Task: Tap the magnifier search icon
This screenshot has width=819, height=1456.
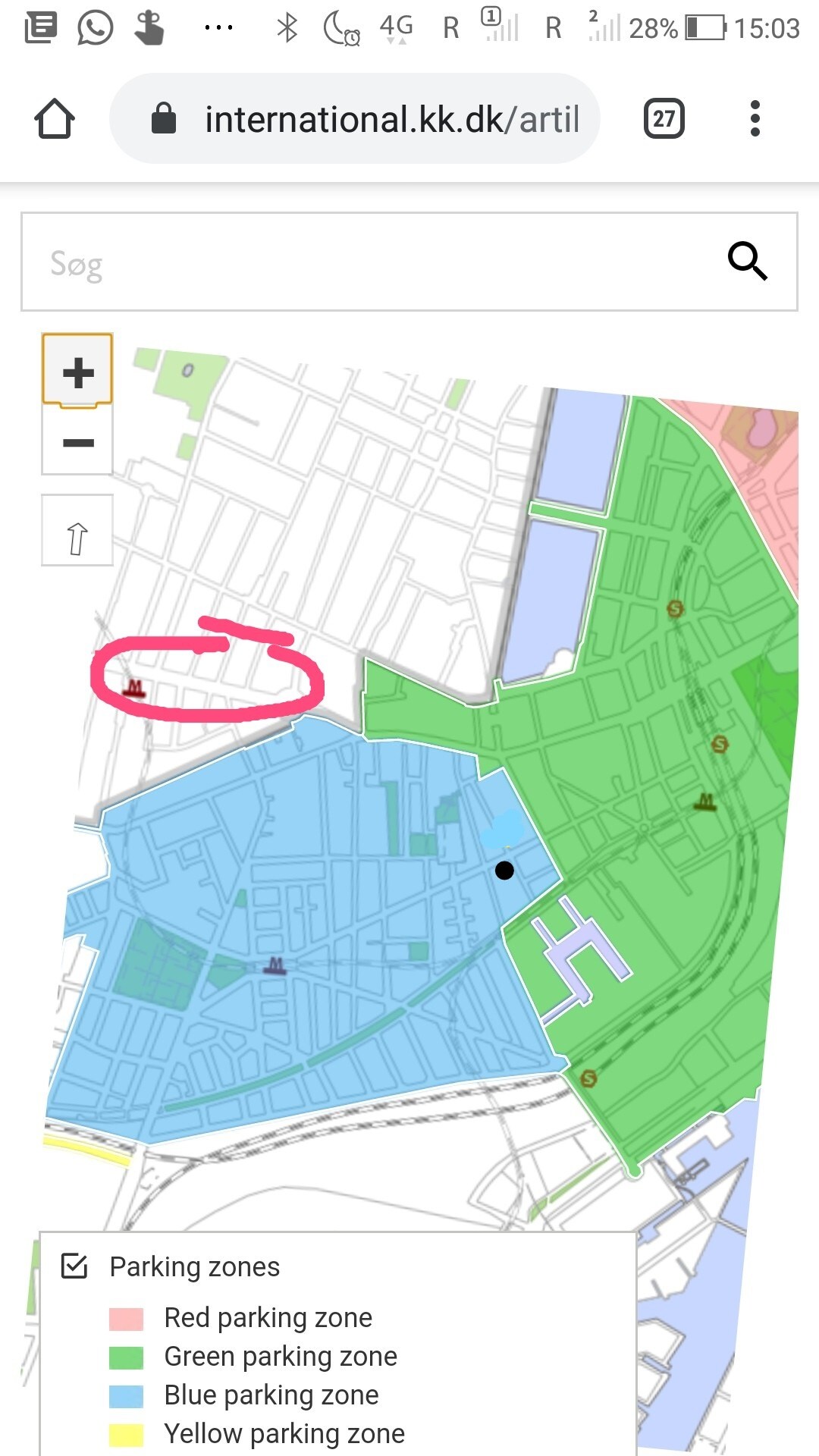Action: [x=747, y=262]
